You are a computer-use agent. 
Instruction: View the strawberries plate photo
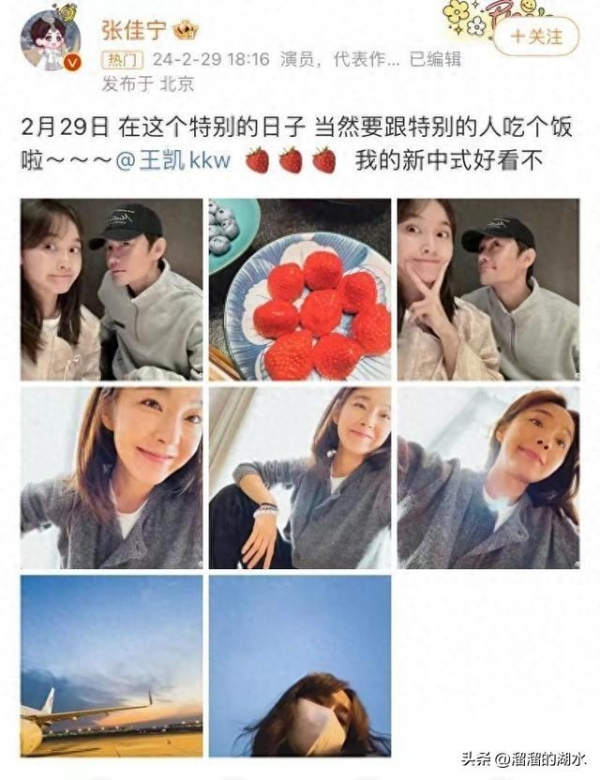pyautogui.click(x=299, y=289)
